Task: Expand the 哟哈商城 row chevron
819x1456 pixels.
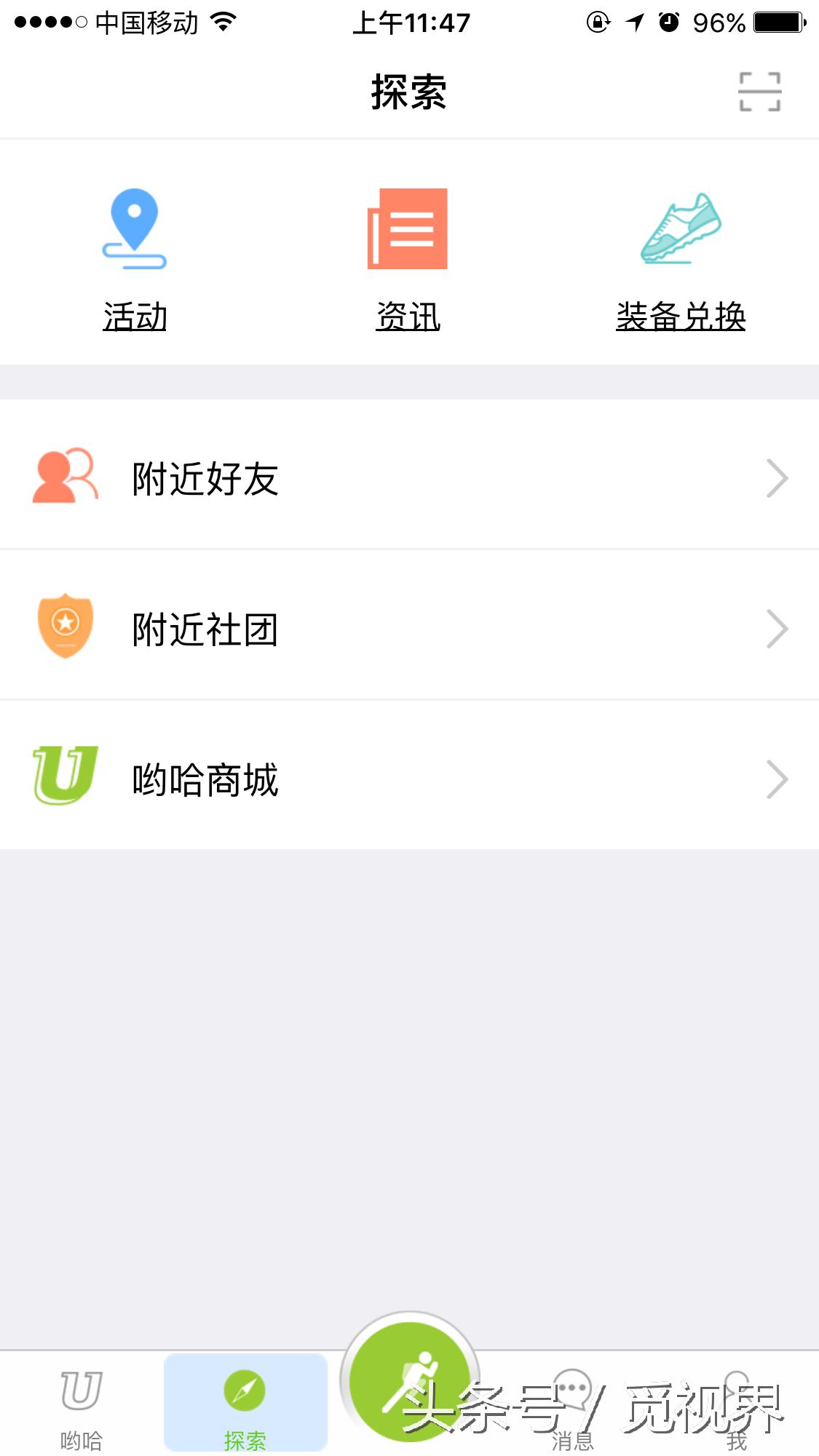Action: click(778, 779)
